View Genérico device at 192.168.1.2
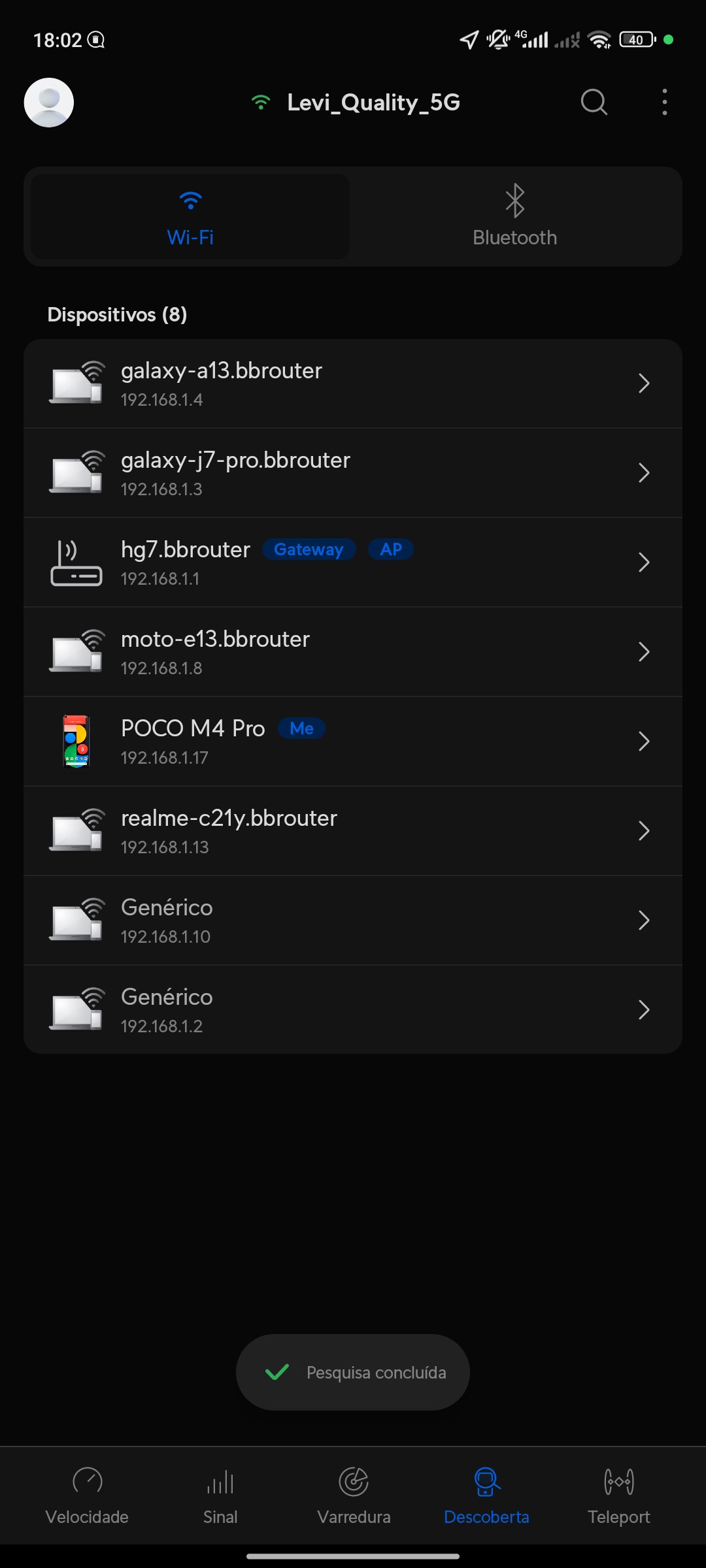Viewport: 706px width, 1568px height. (353, 1010)
